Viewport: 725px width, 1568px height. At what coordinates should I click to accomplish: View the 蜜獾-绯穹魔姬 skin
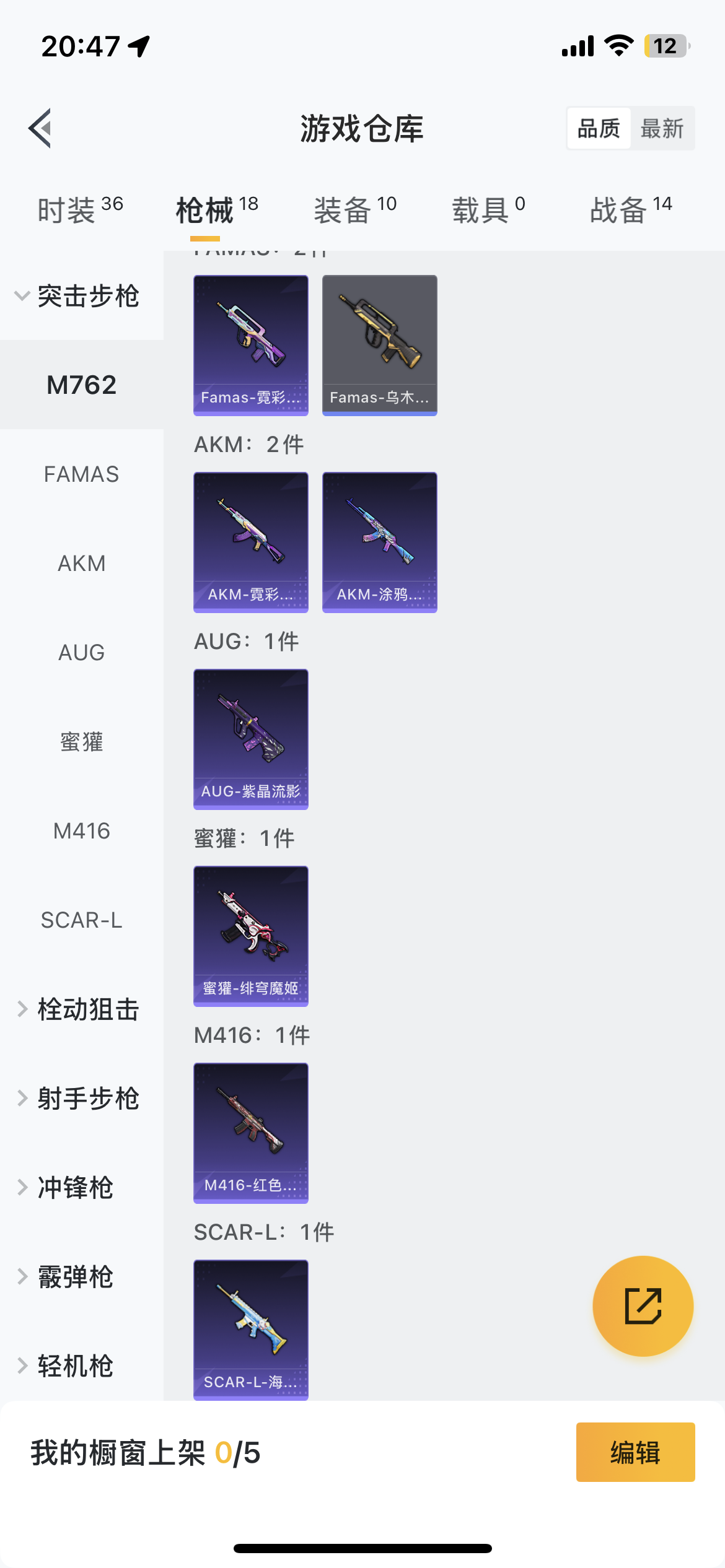pyautogui.click(x=250, y=936)
